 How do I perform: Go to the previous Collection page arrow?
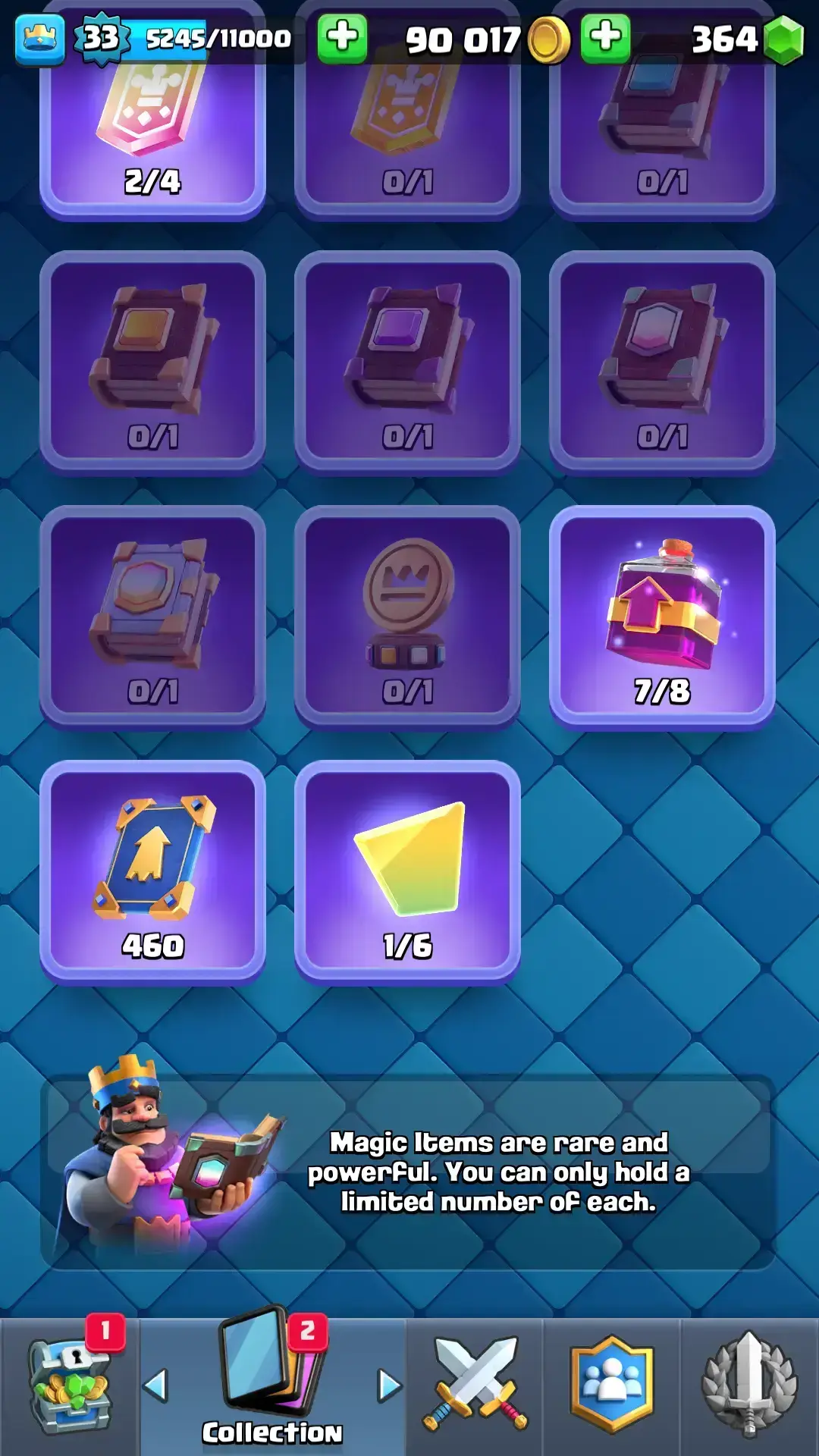pos(156,1386)
